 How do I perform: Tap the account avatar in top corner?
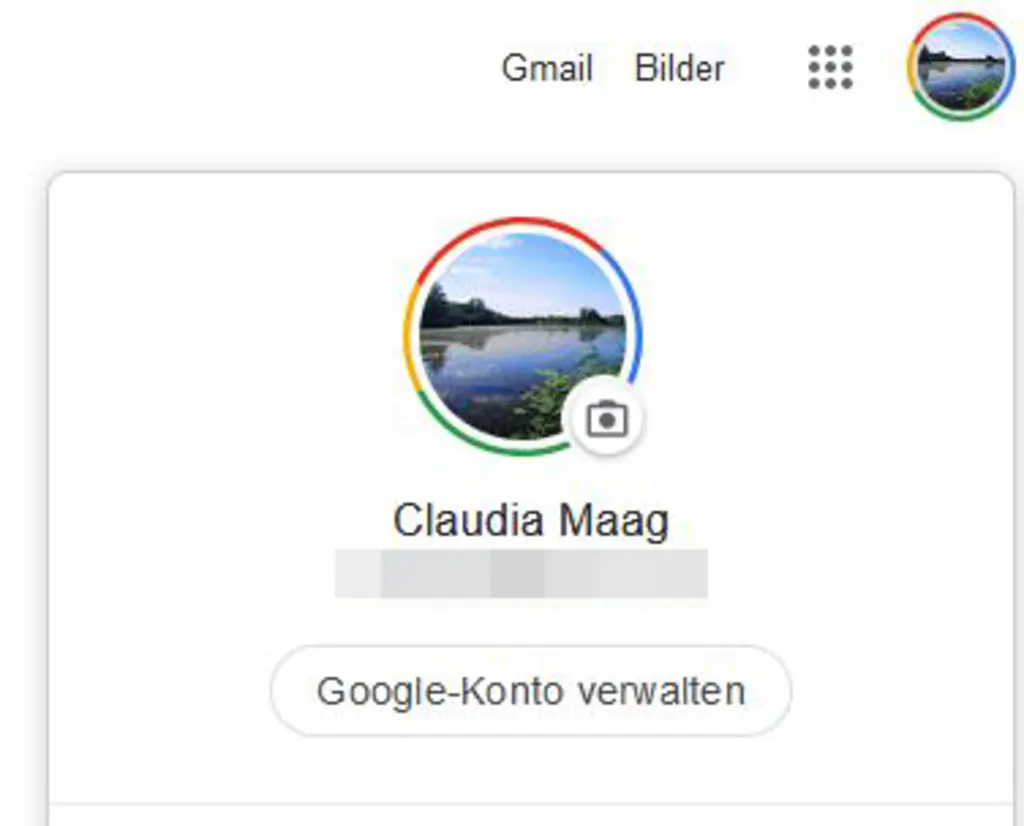(x=960, y=67)
